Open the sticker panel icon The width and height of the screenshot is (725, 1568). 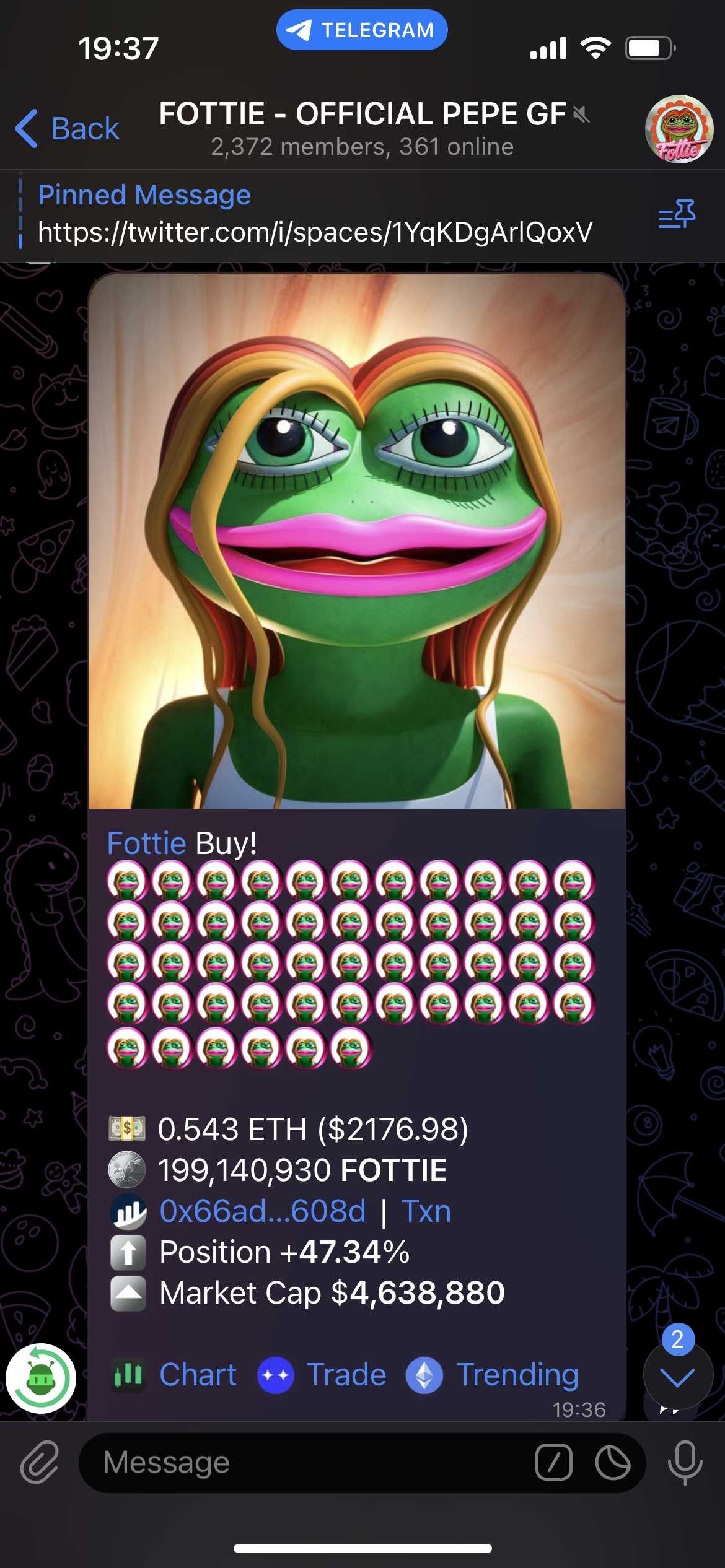click(613, 1463)
